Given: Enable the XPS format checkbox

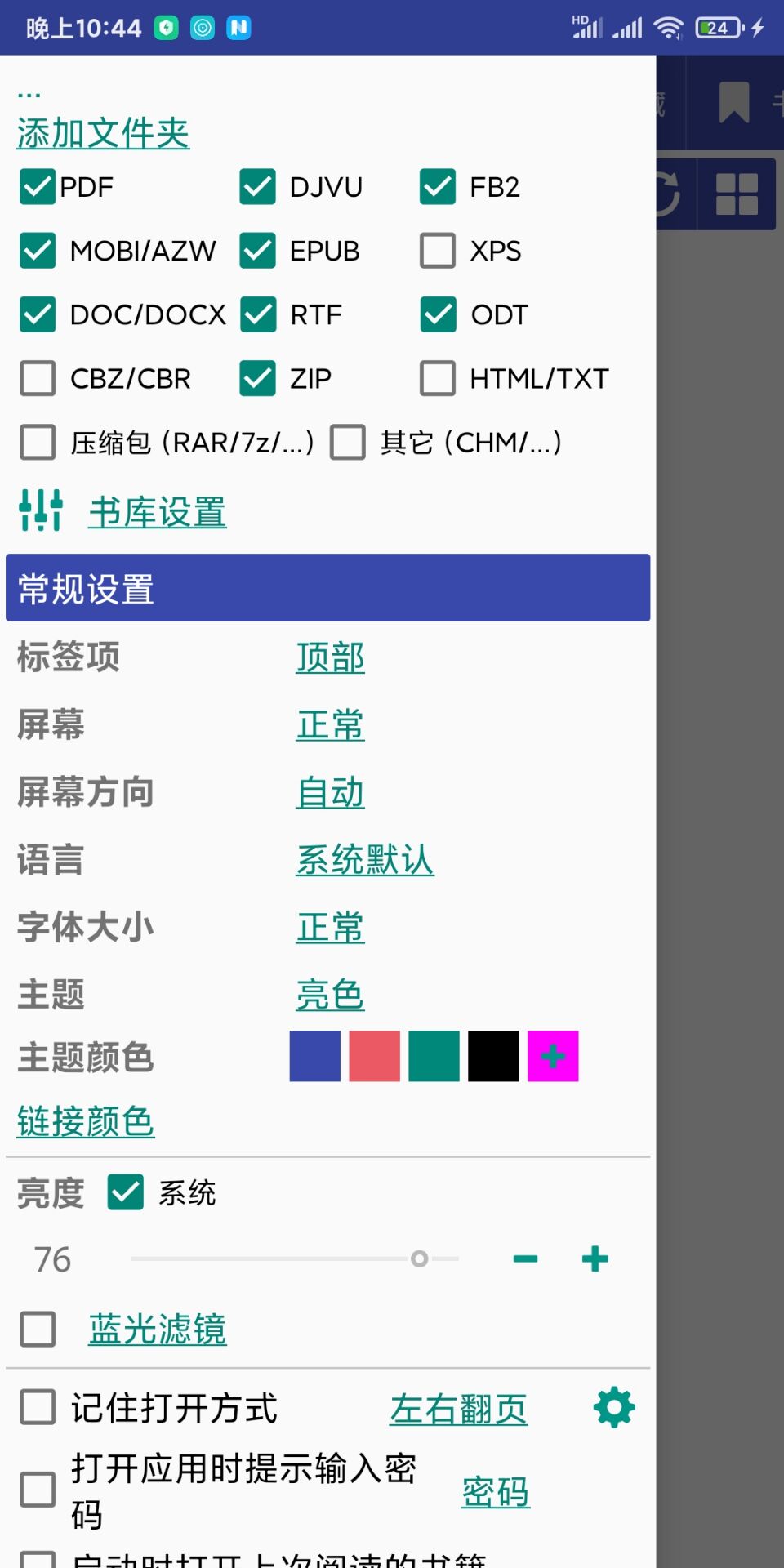Looking at the screenshot, I should tap(438, 251).
